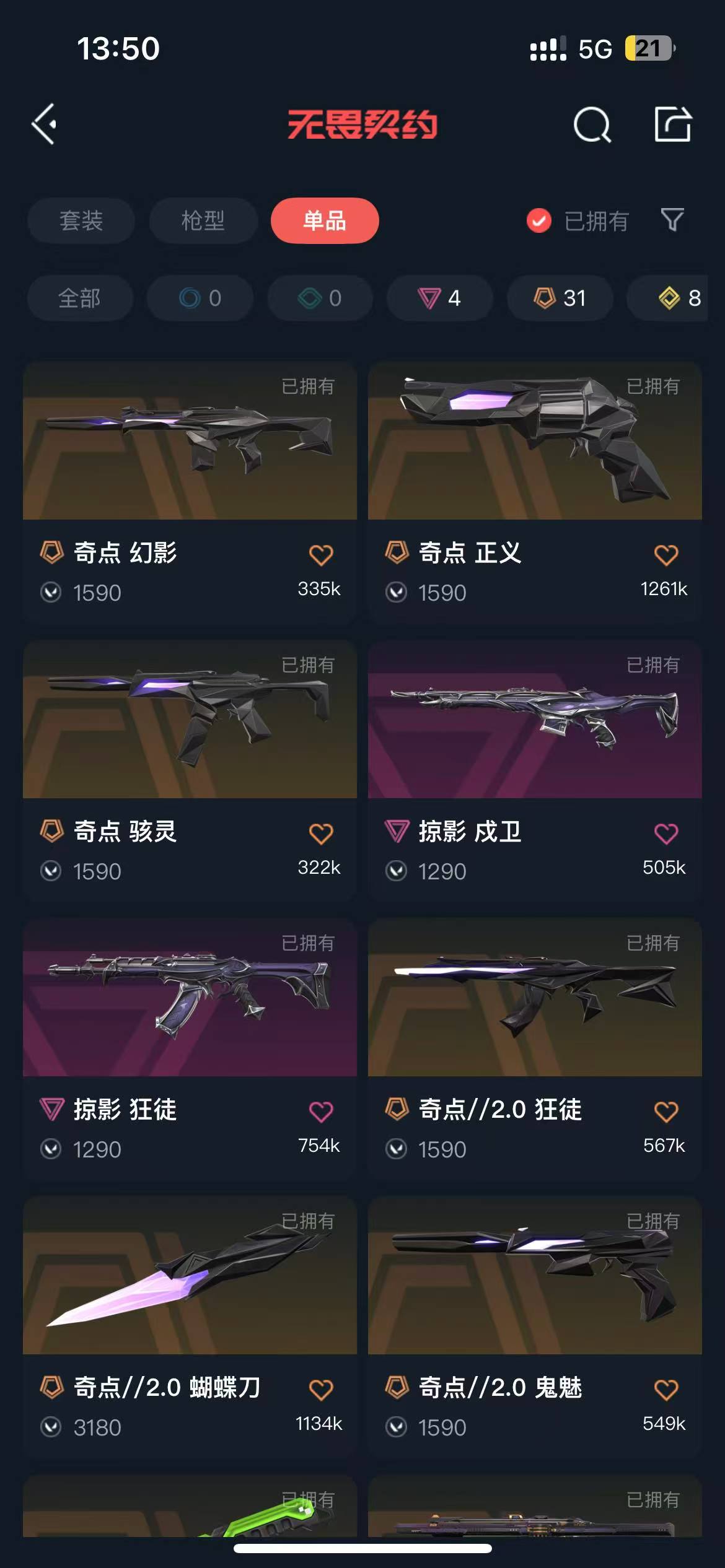Filter by the yellow tier chip showing 8
The image size is (725, 1568).
pos(679,298)
